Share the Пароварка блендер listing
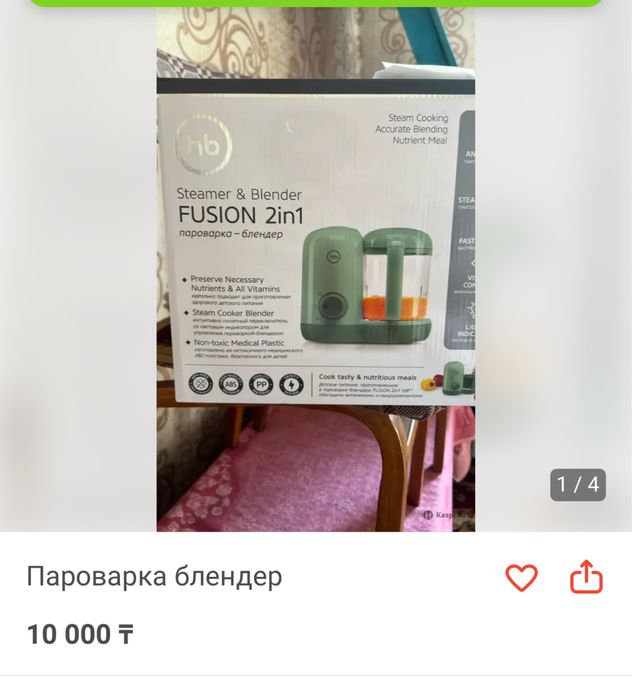This screenshot has width=632, height=700. (587, 576)
